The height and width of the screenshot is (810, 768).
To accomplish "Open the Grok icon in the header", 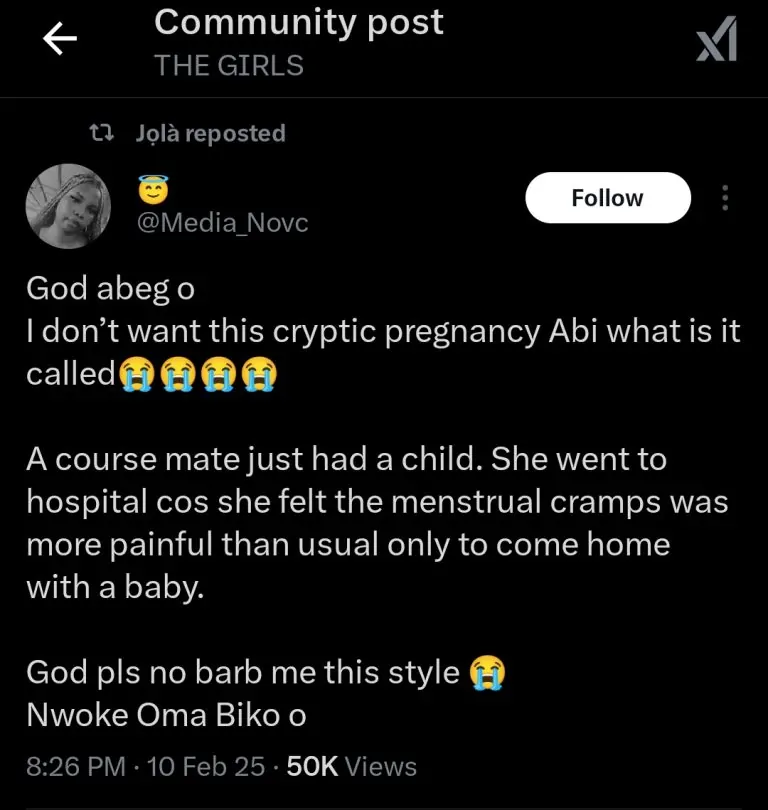I will [716, 41].
